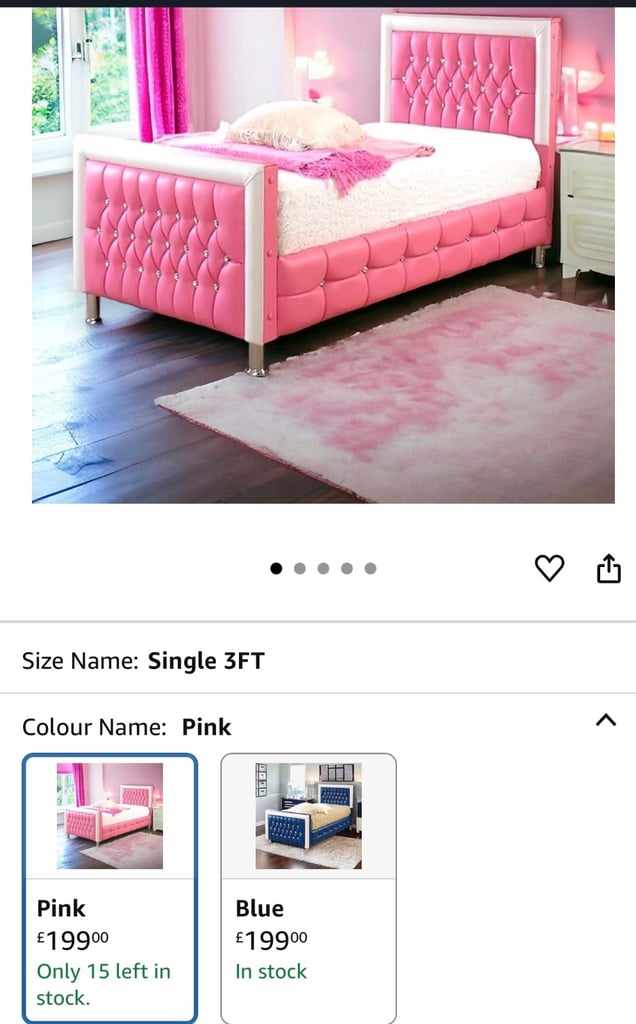Jump to the second image dot
636x1024 pixels.
coord(300,568)
